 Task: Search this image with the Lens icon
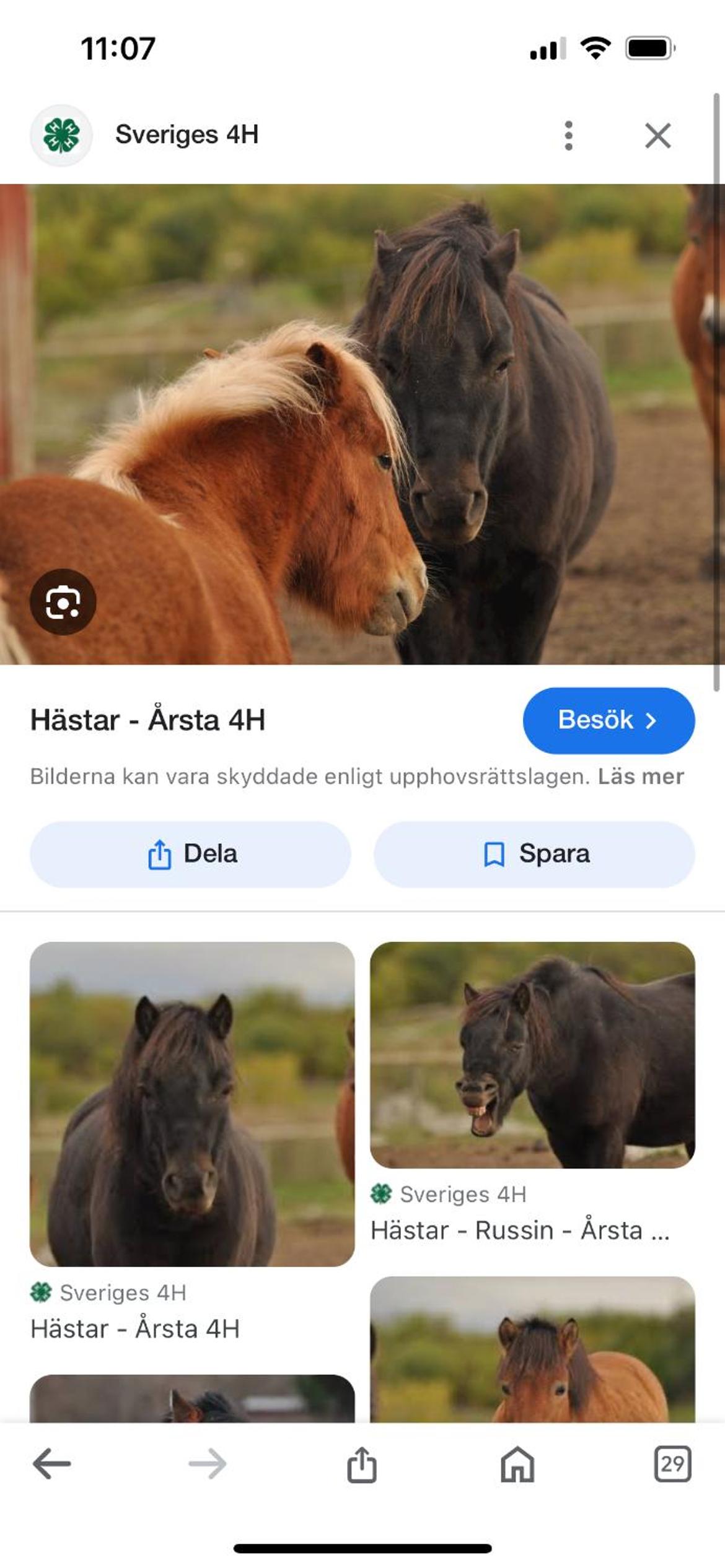click(x=63, y=602)
